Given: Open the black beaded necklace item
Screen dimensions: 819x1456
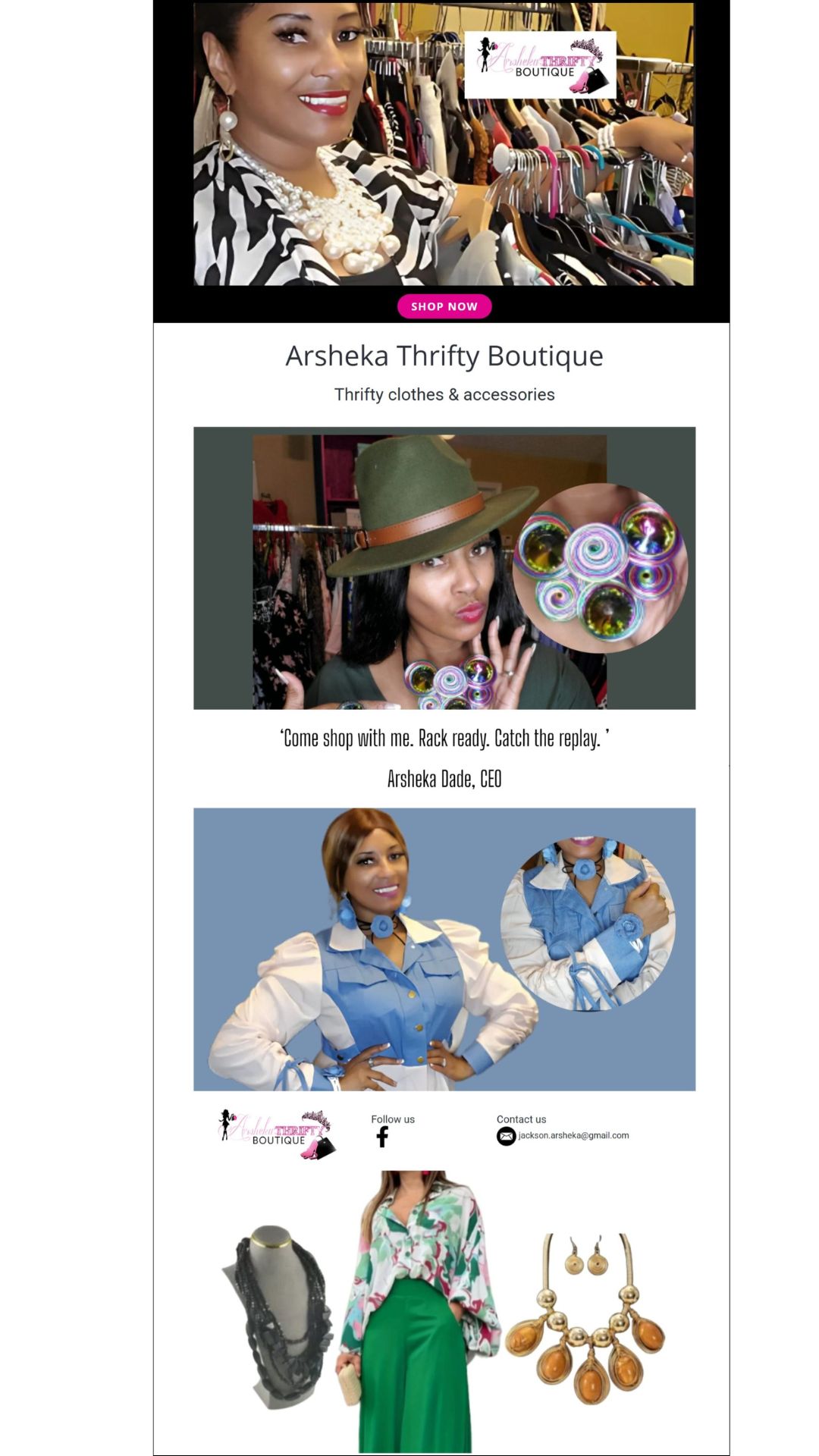Looking at the screenshot, I should 278,1316.
